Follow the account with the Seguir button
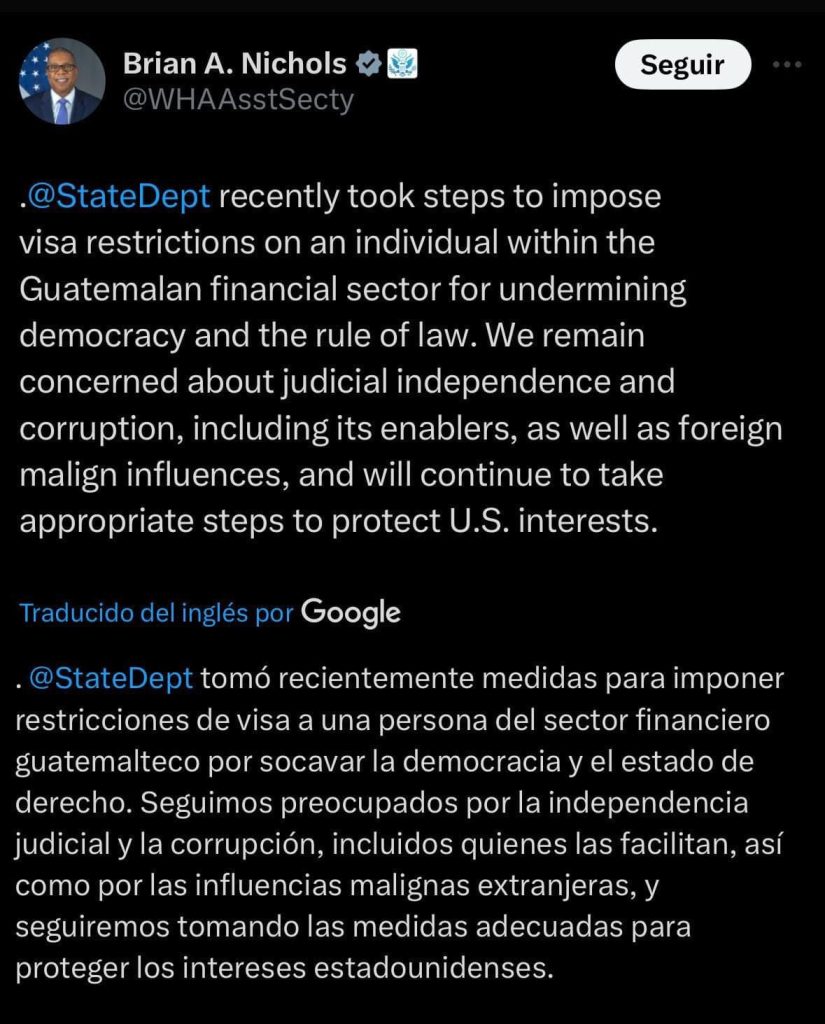 point(682,65)
